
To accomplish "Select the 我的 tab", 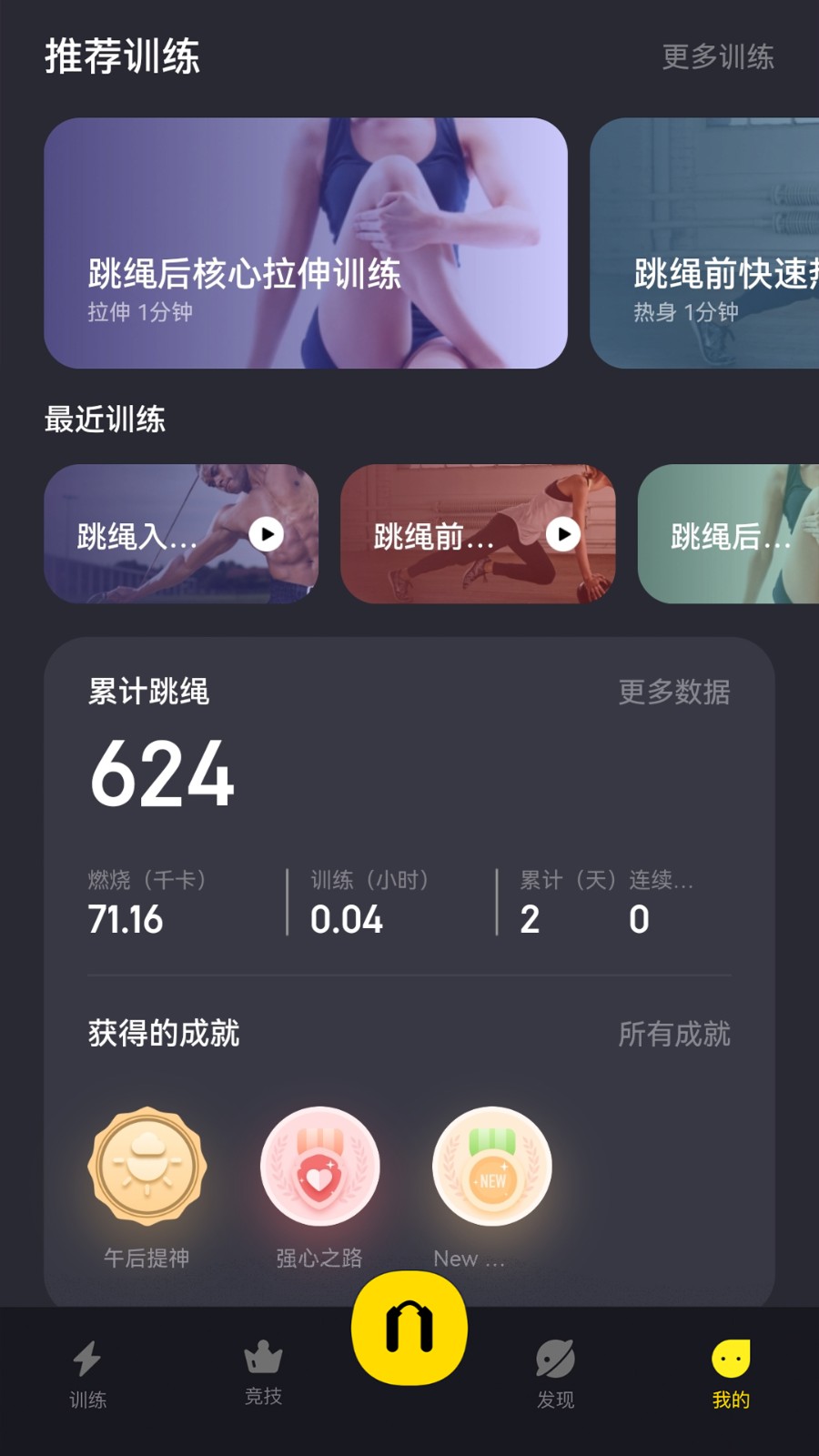I will tap(731, 1374).
